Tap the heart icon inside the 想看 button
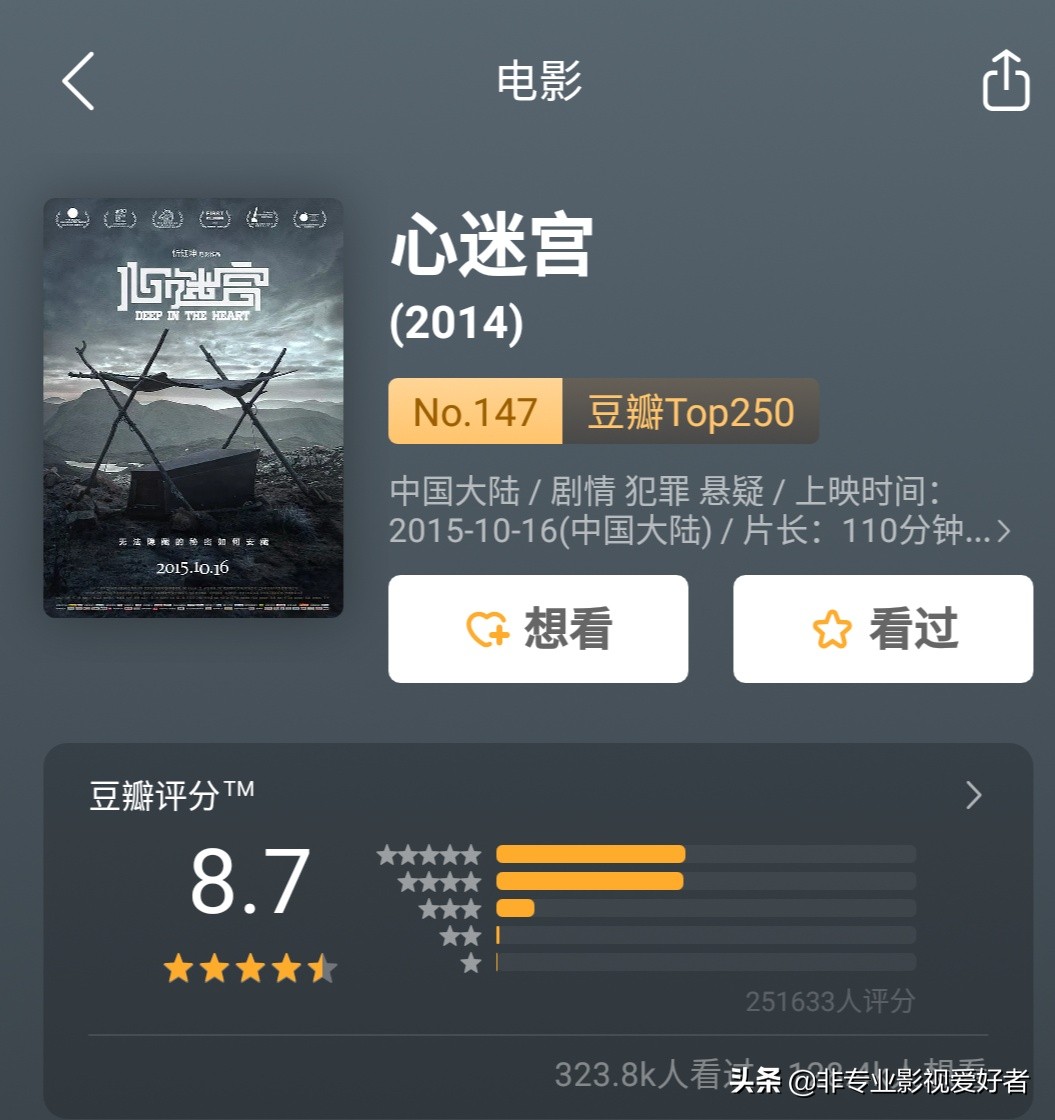This screenshot has height=1120, width=1055. tap(487, 628)
